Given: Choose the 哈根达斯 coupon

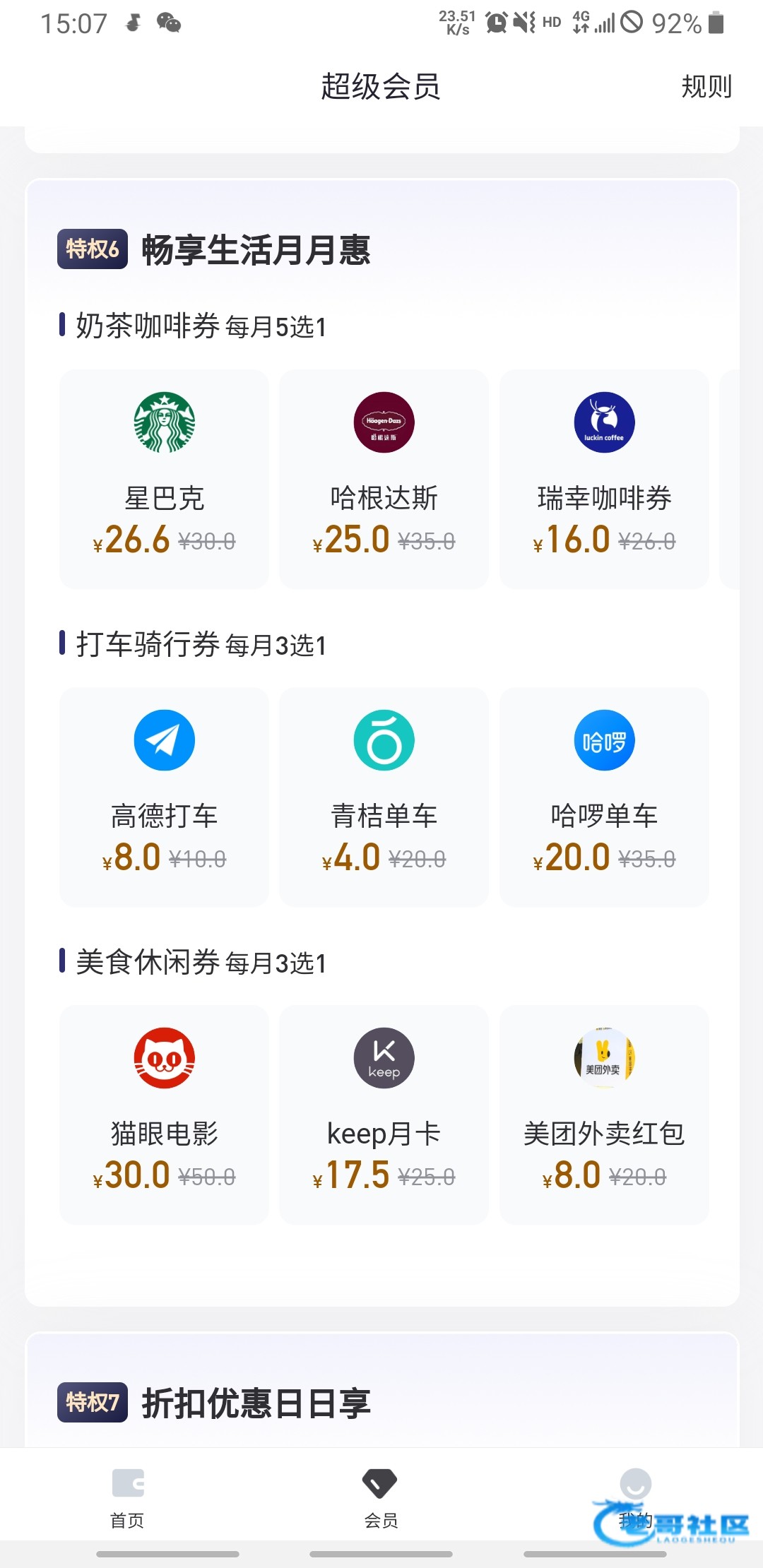Looking at the screenshot, I should [x=384, y=479].
